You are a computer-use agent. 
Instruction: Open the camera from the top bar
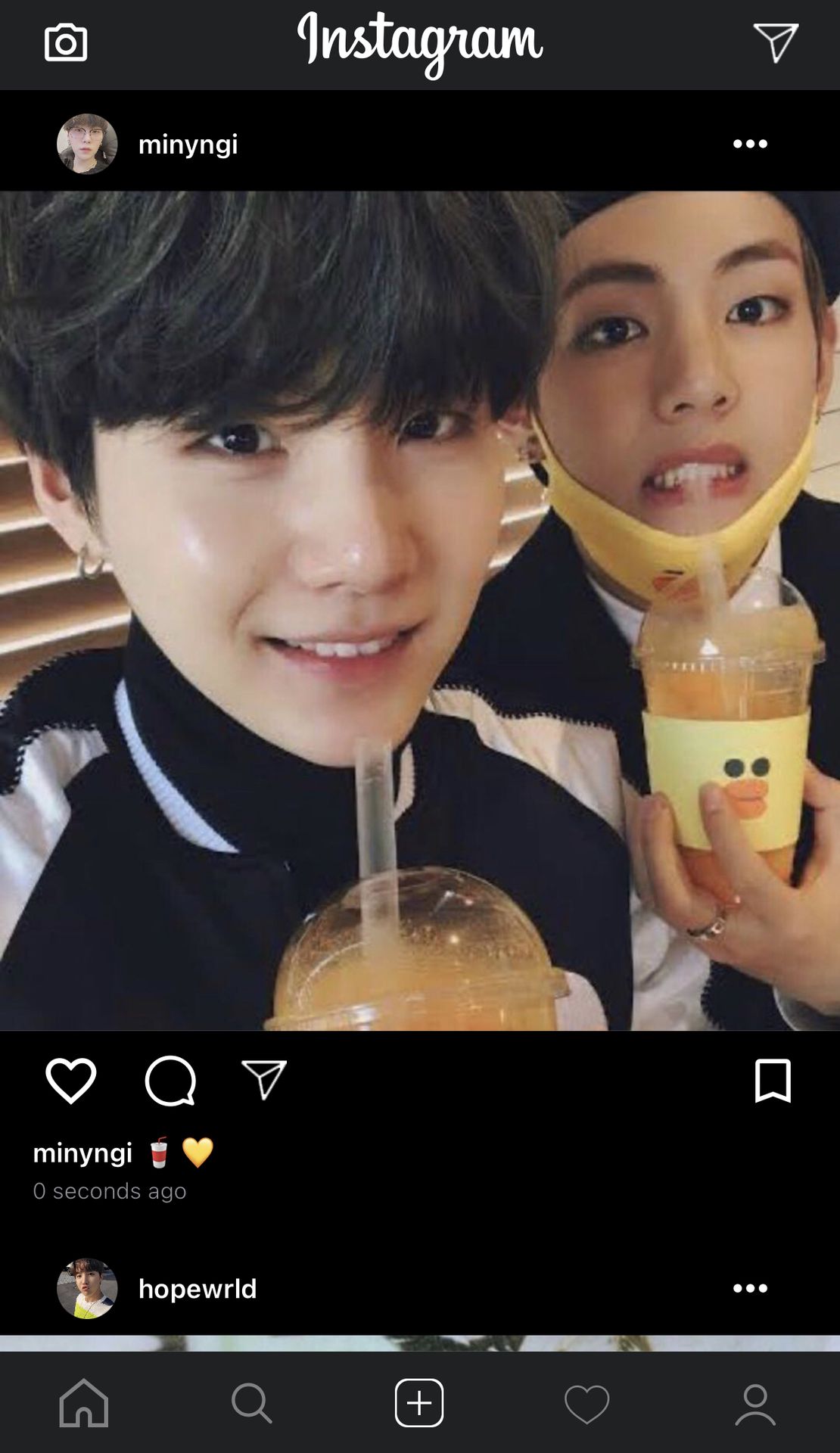pos(66,42)
